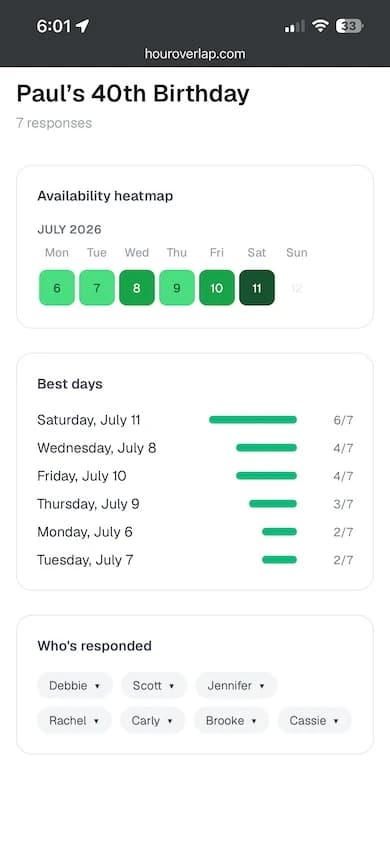Viewport: 390px width, 844px height.
Task: Open Rachel's response details
Action: (x=74, y=720)
